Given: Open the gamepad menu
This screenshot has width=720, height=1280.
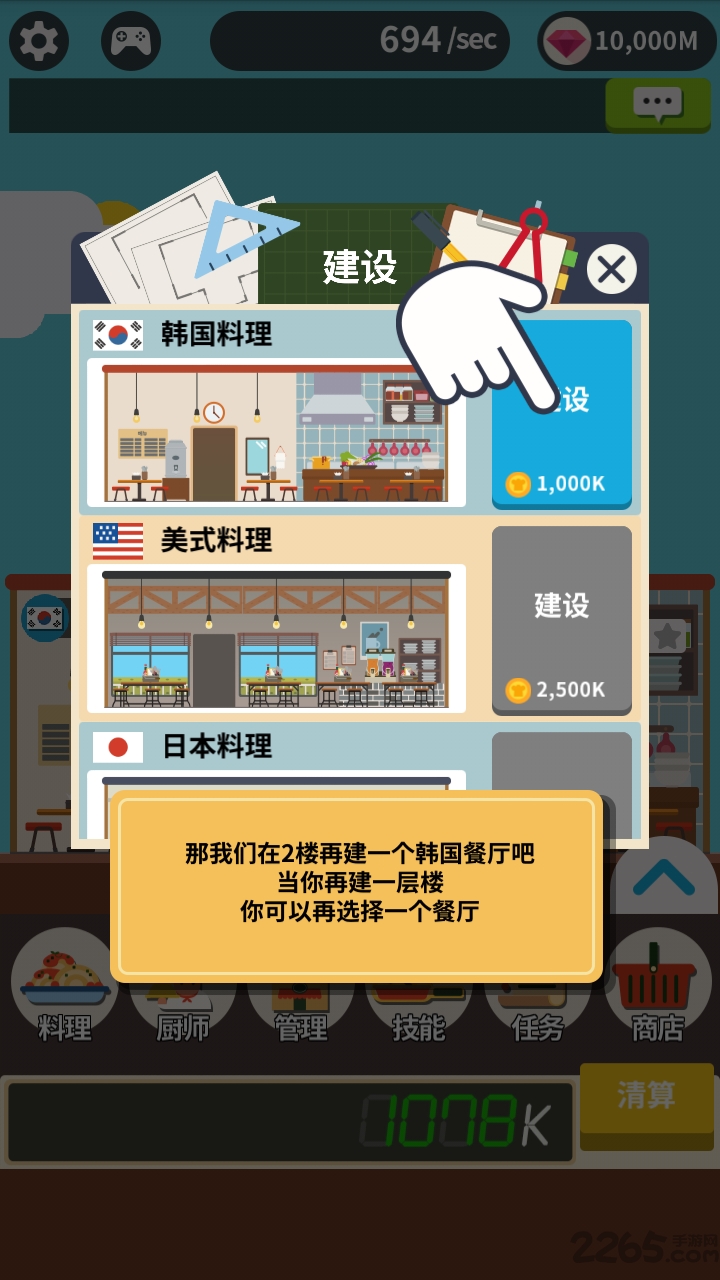Looking at the screenshot, I should pos(131,41).
